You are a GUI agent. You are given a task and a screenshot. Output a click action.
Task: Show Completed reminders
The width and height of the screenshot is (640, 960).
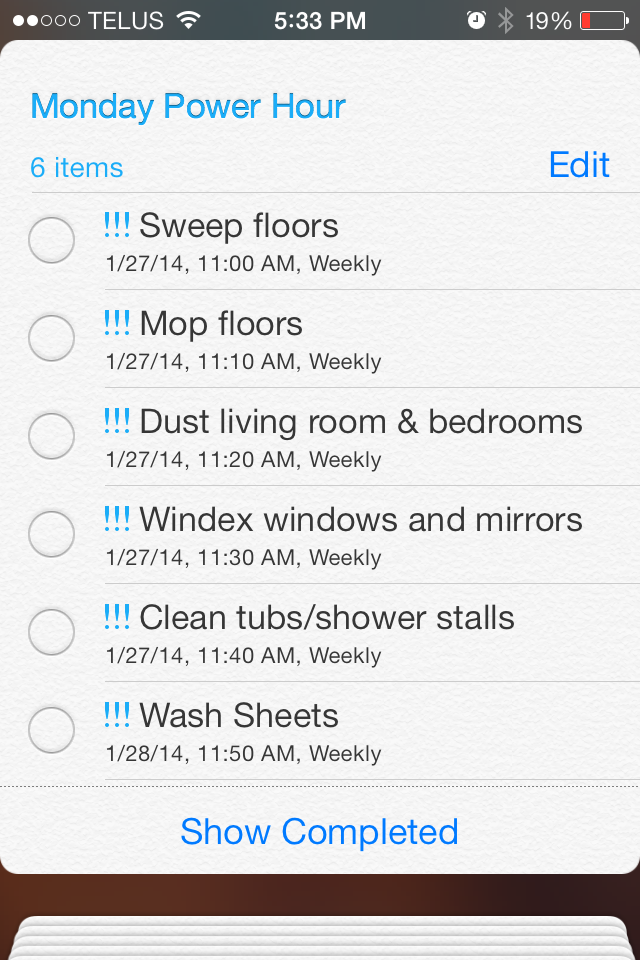click(319, 831)
